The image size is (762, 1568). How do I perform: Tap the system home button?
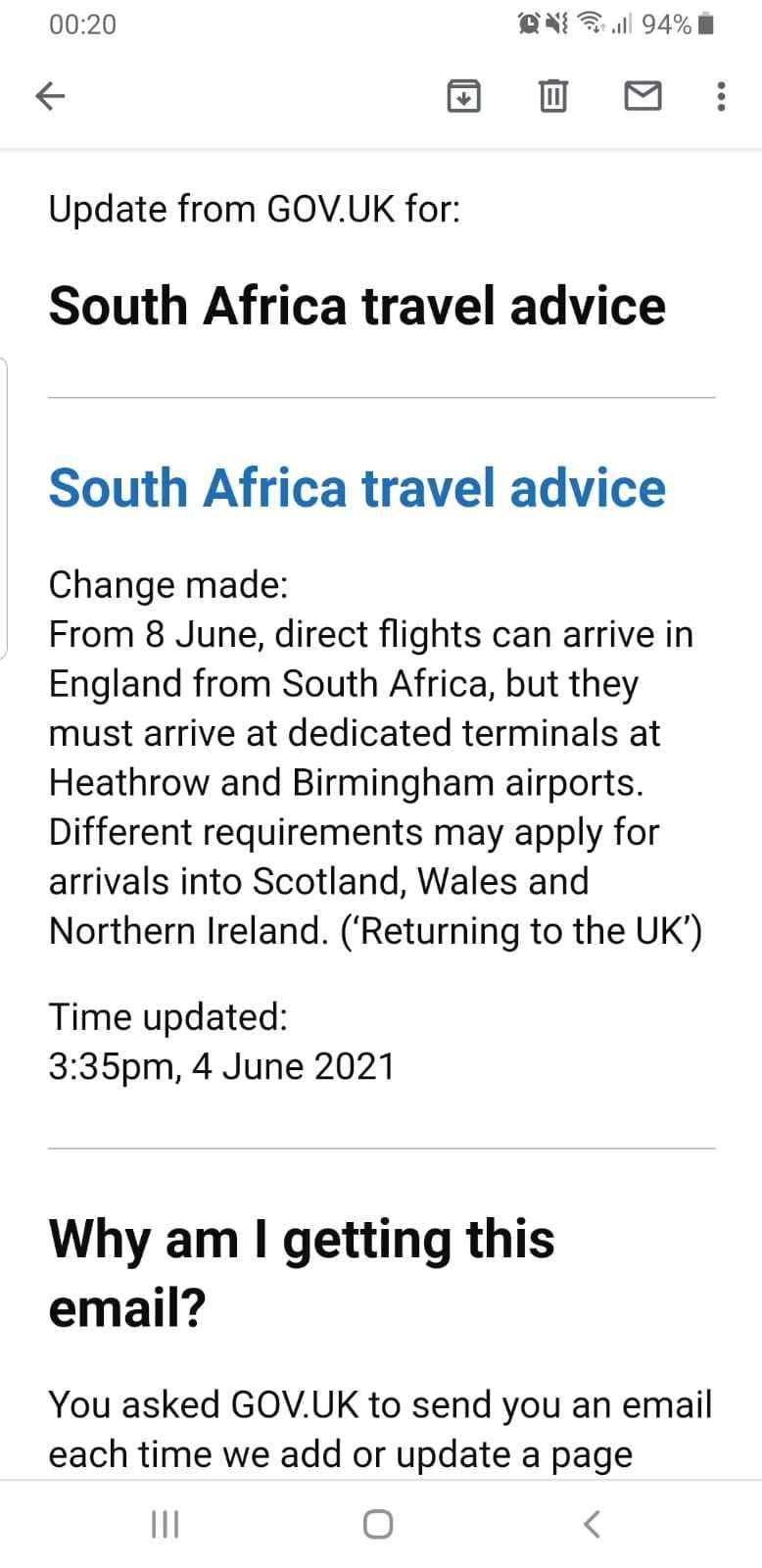[378, 1524]
